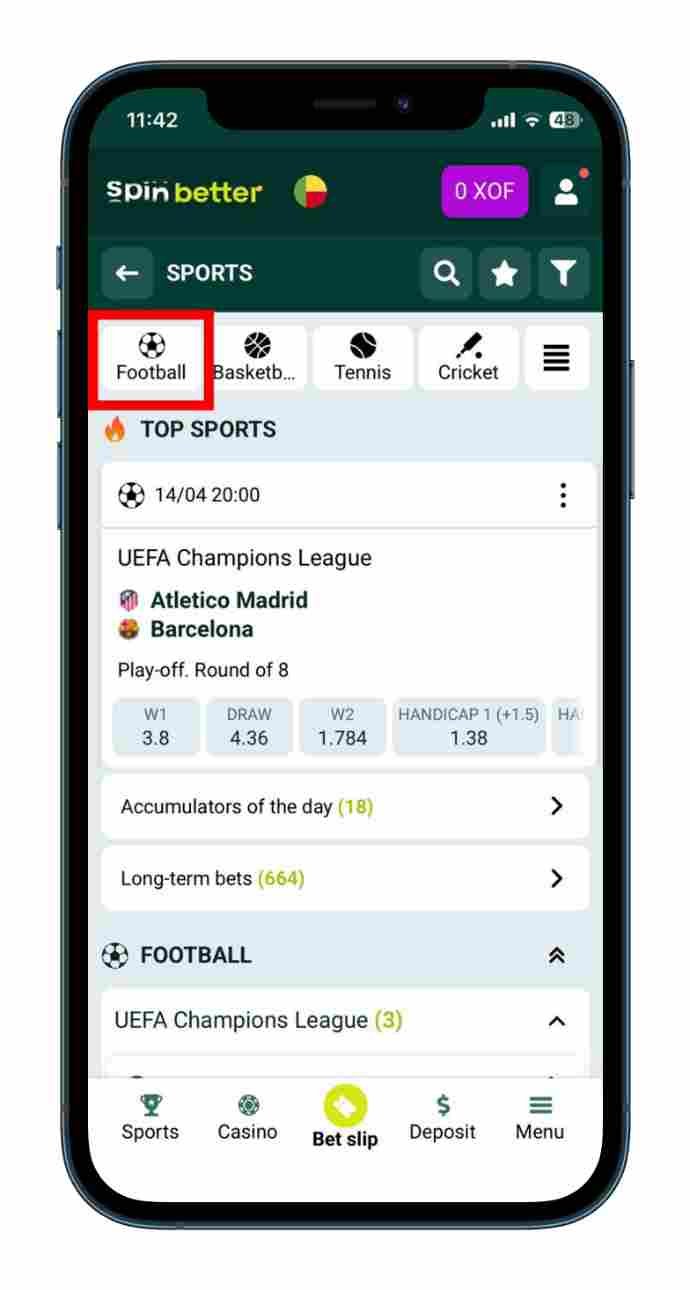Pick DRAW odds 4.36
The height and width of the screenshot is (1290, 690).
pyautogui.click(x=249, y=727)
